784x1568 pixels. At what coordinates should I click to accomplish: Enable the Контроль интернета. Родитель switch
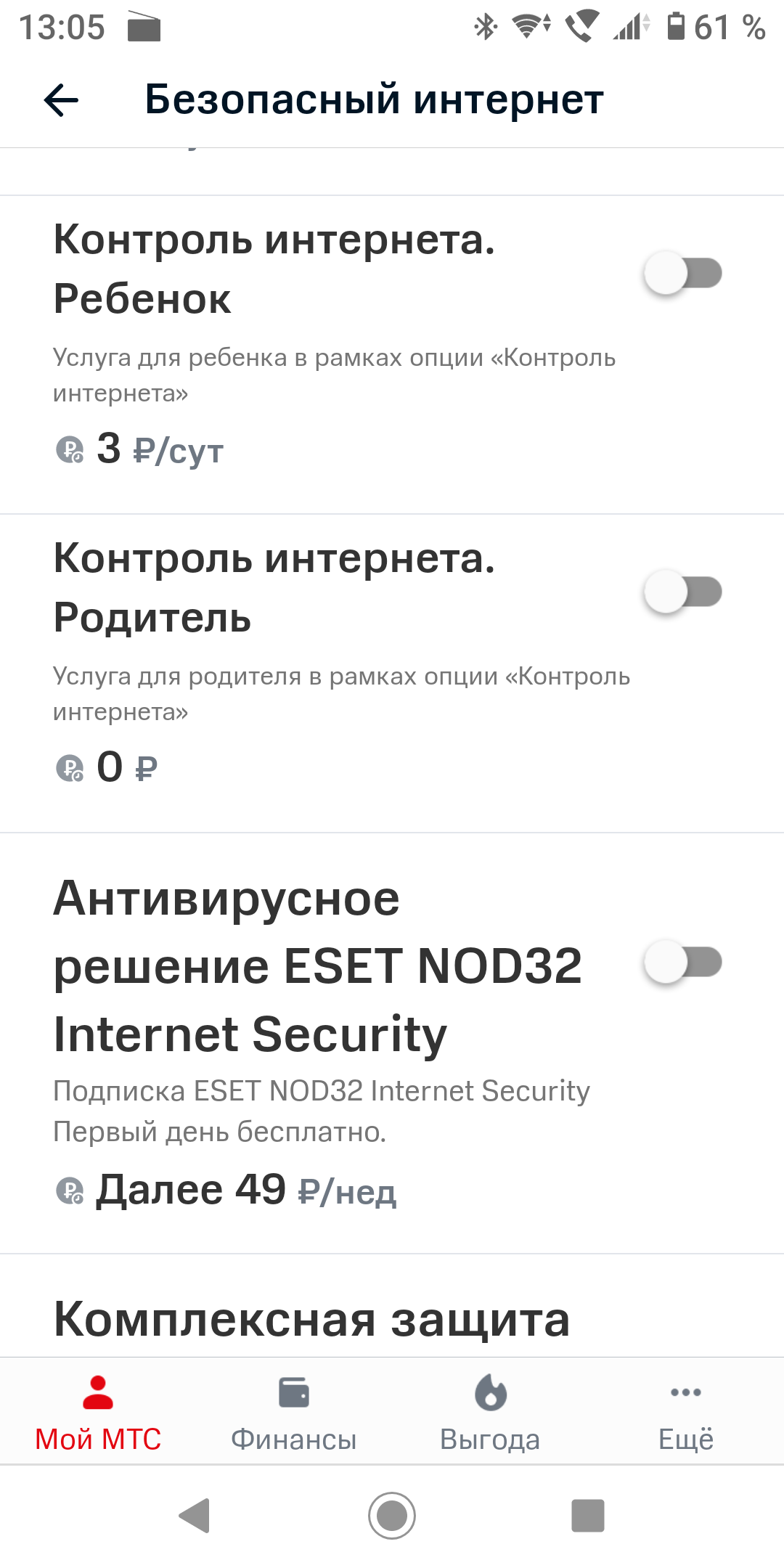(682, 592)
